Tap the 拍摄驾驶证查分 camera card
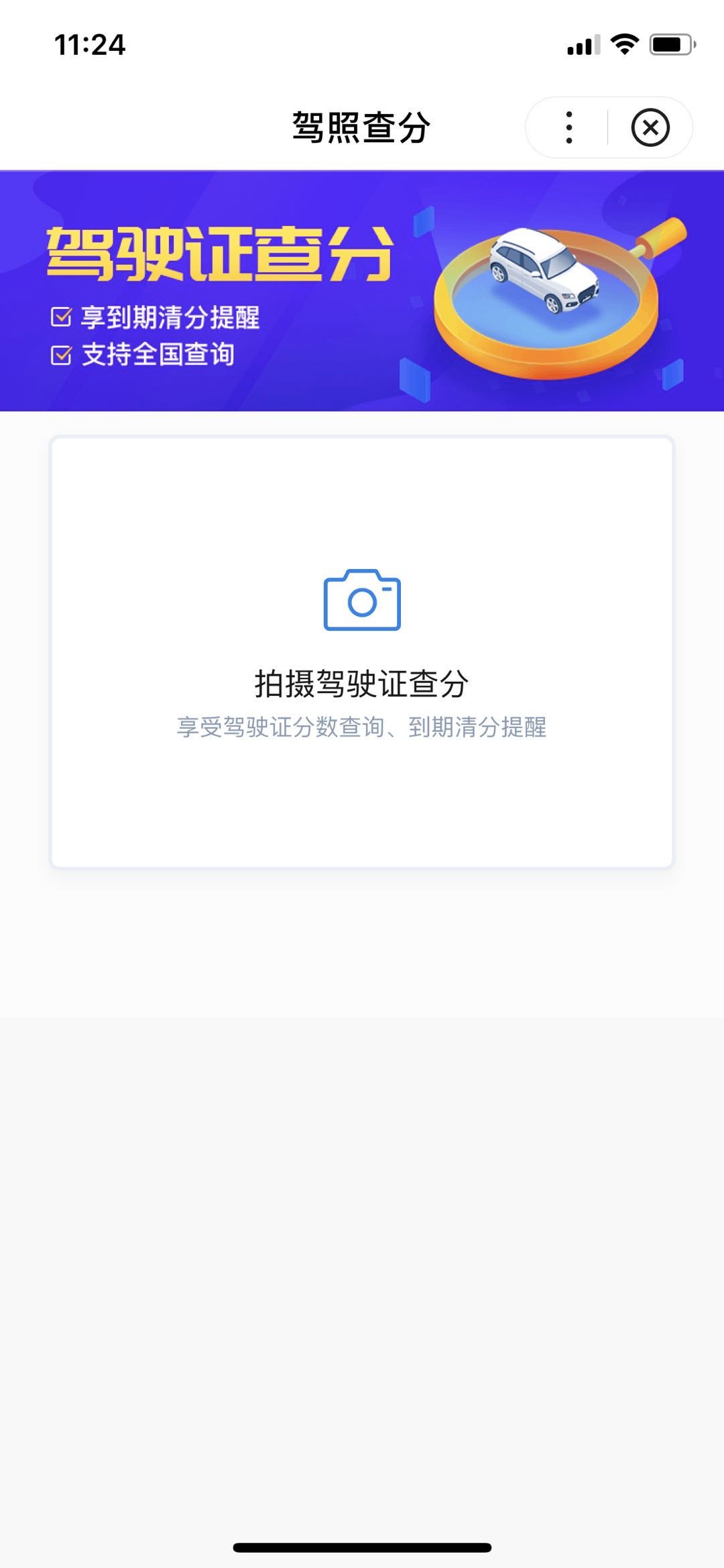Viewport: 724px width, 1568px height. point(362,652)
